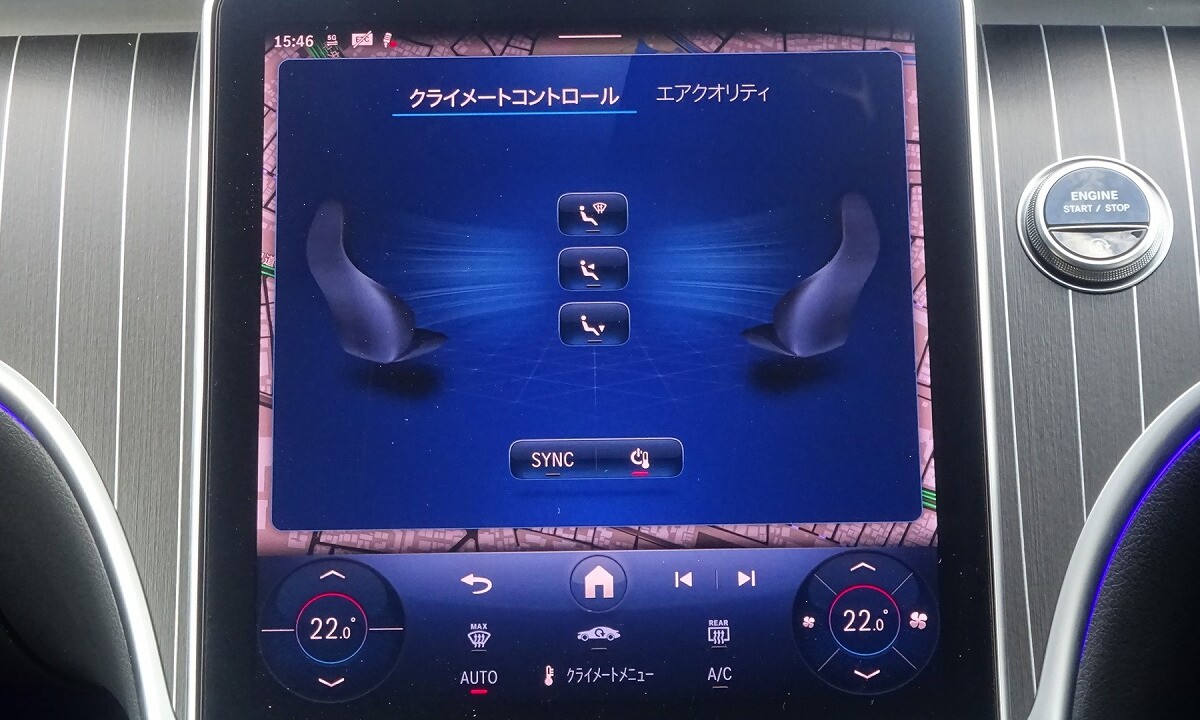Screen dimensions: 1200x720
Task: Switch to the エアクオリティ tab
Action: 712,94
